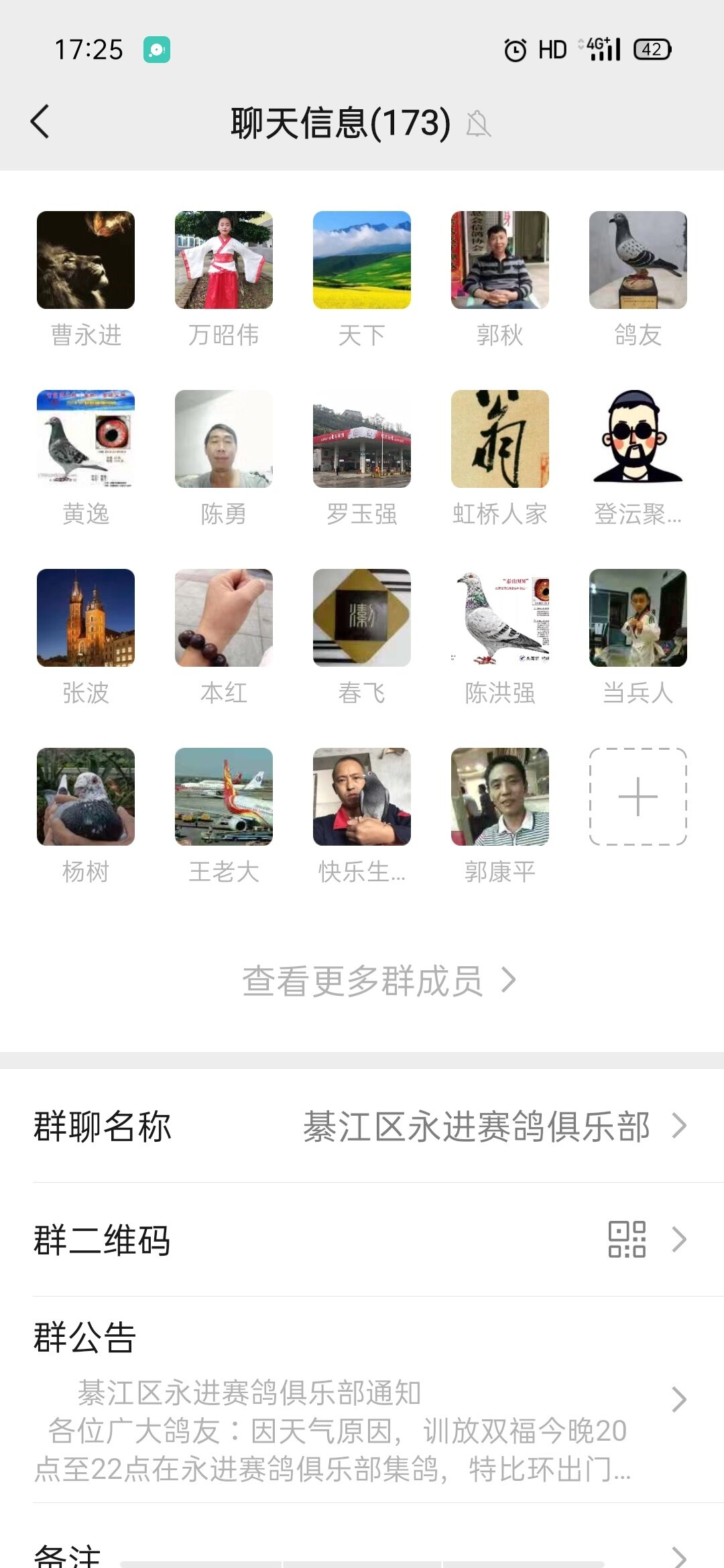This screenshot has width=724, height=1568.
Task: Open 曹永进's profile
Action: pos(86,260)
